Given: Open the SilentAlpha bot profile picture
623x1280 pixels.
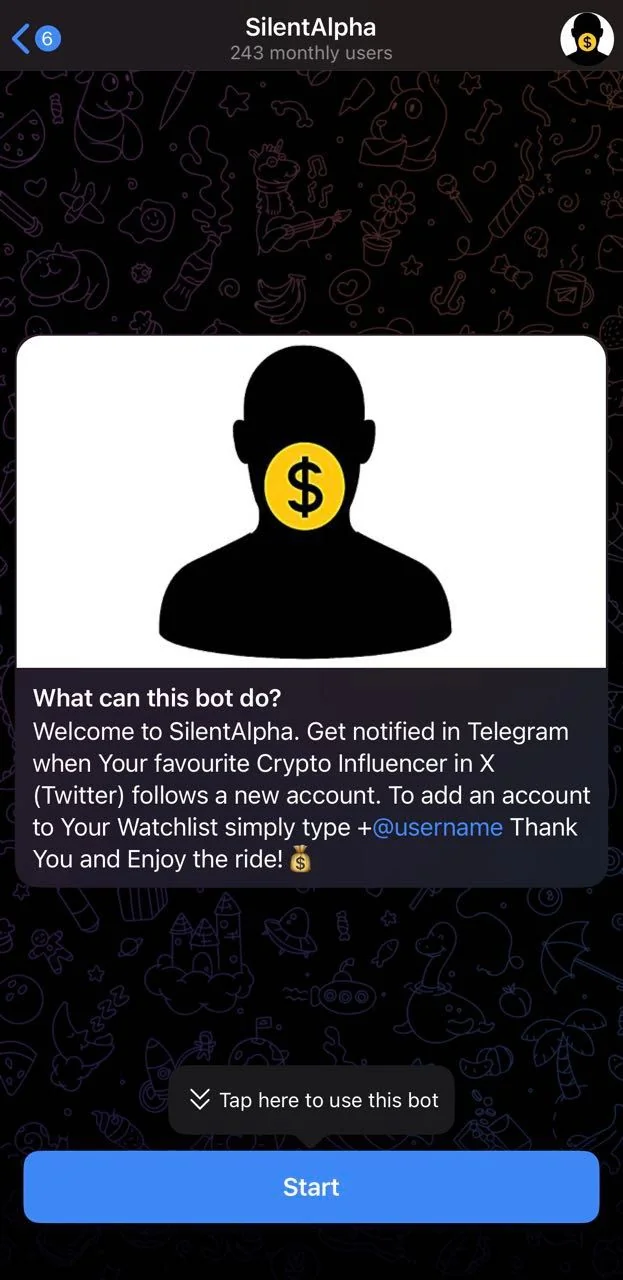Looking at the screenshot, I should (x=587, y=40).
